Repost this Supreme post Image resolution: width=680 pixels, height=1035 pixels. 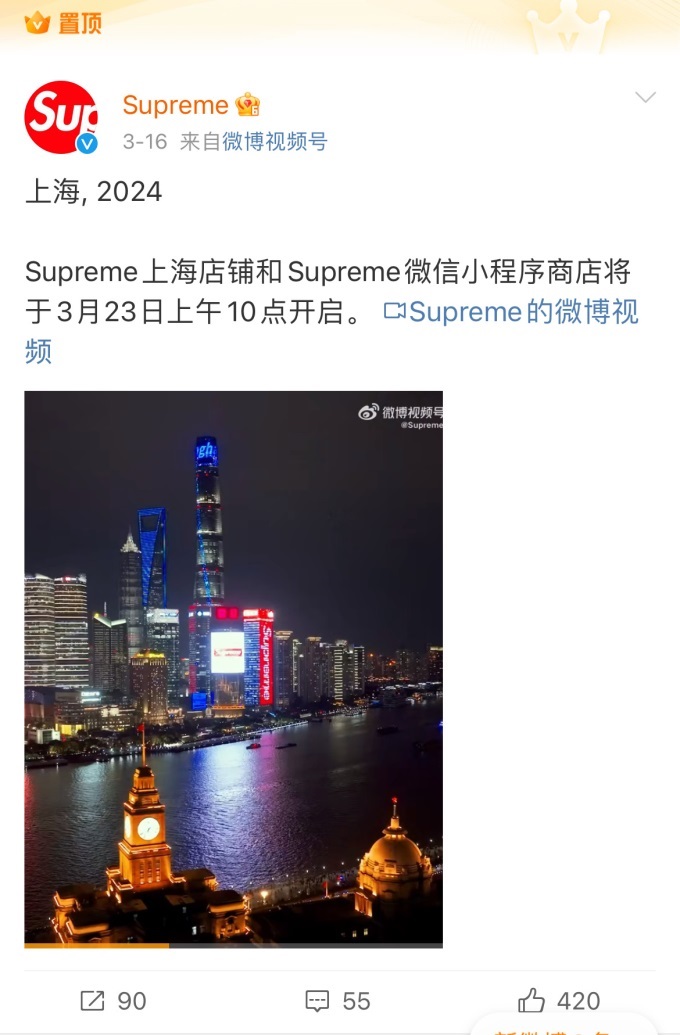tap(112, 1000)
